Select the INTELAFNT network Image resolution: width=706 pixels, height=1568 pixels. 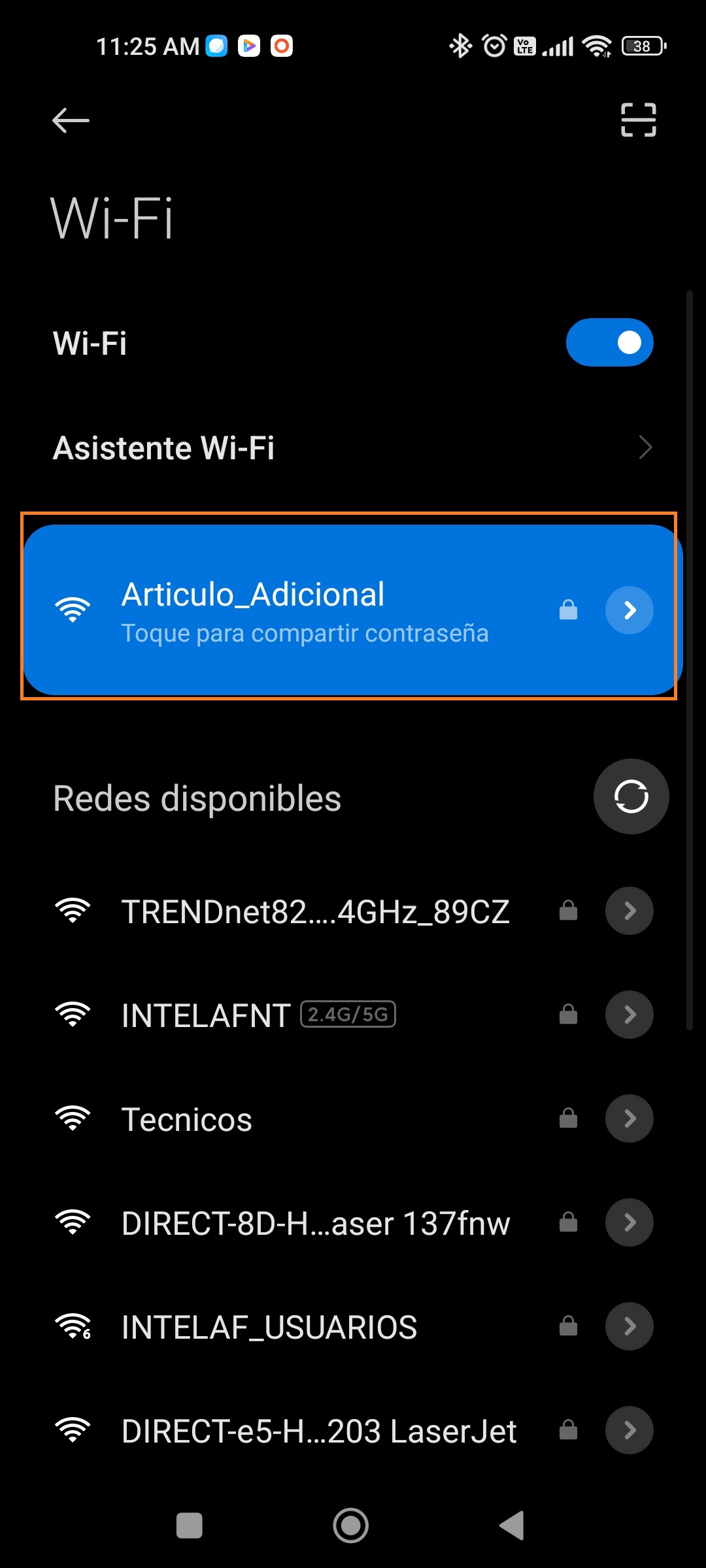coord(207,1015)
